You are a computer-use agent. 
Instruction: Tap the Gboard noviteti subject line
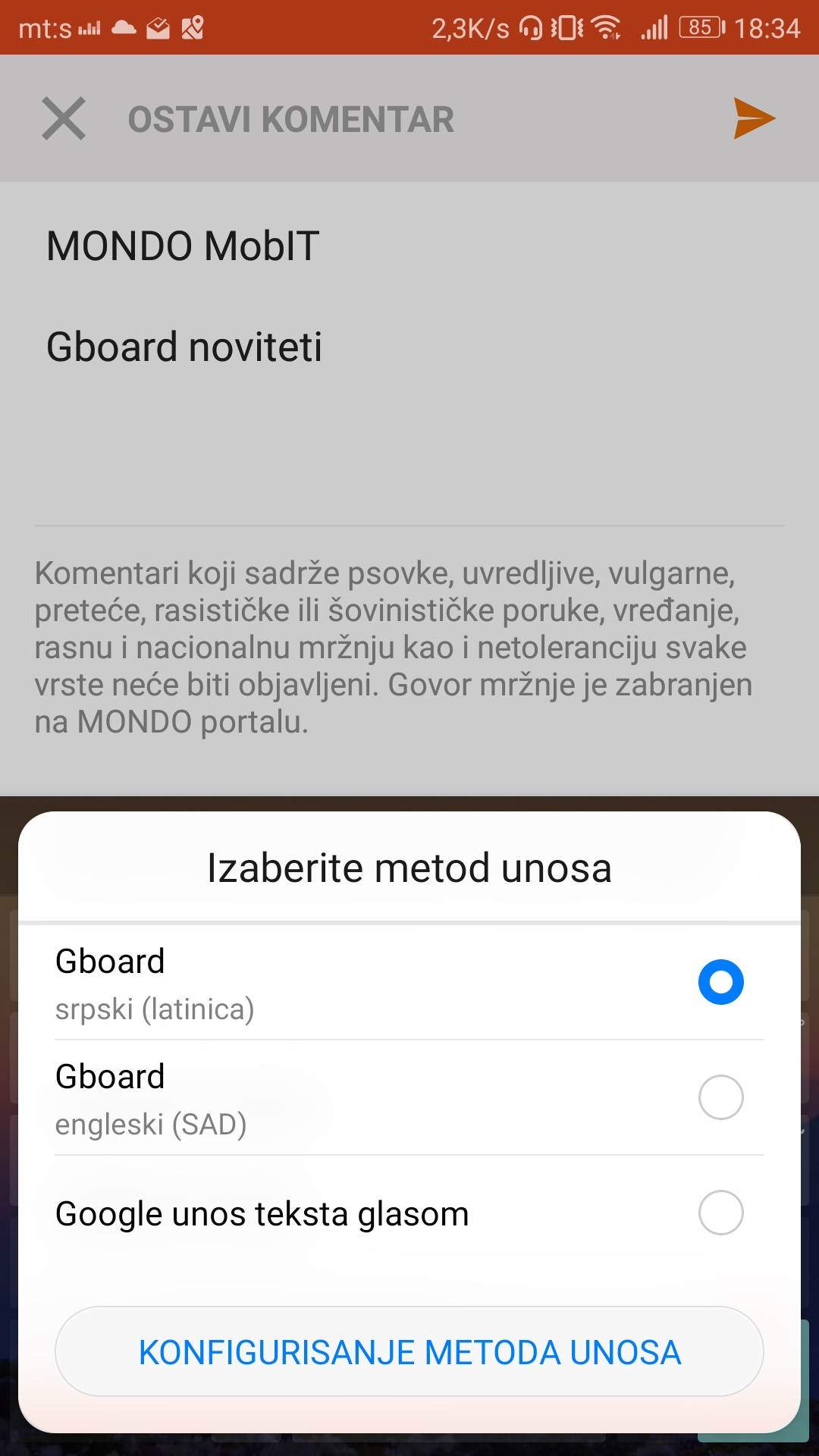click(184, 346)
